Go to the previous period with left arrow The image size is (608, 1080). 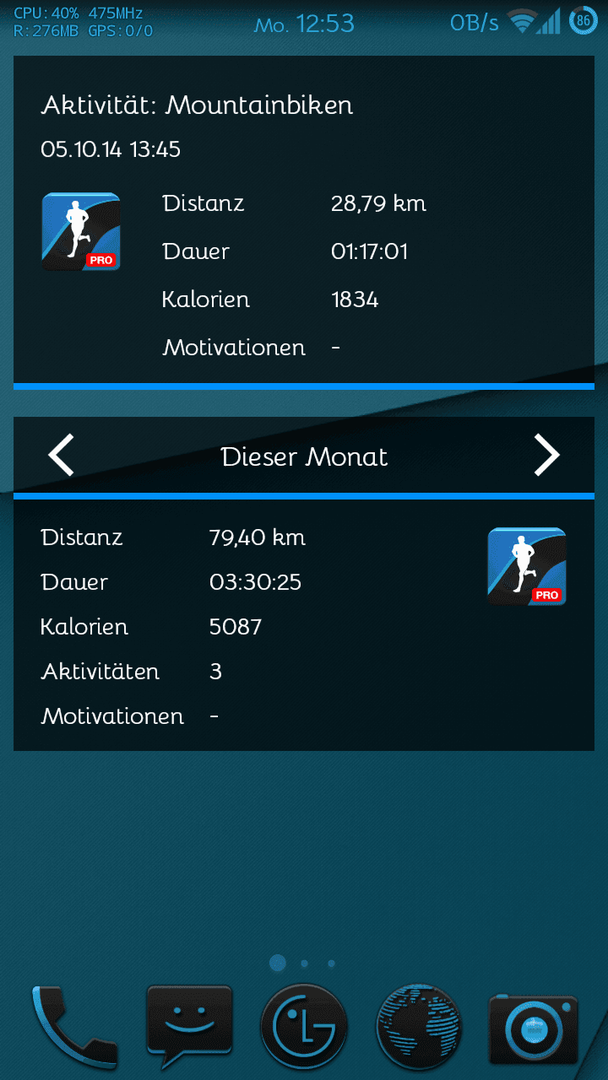click(61, 456)
